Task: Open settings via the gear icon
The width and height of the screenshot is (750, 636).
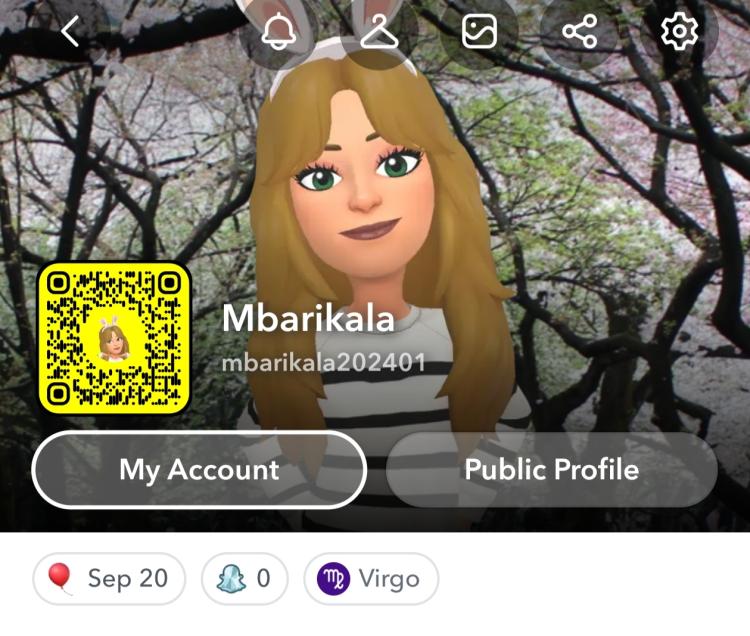Action: (679, 33)
